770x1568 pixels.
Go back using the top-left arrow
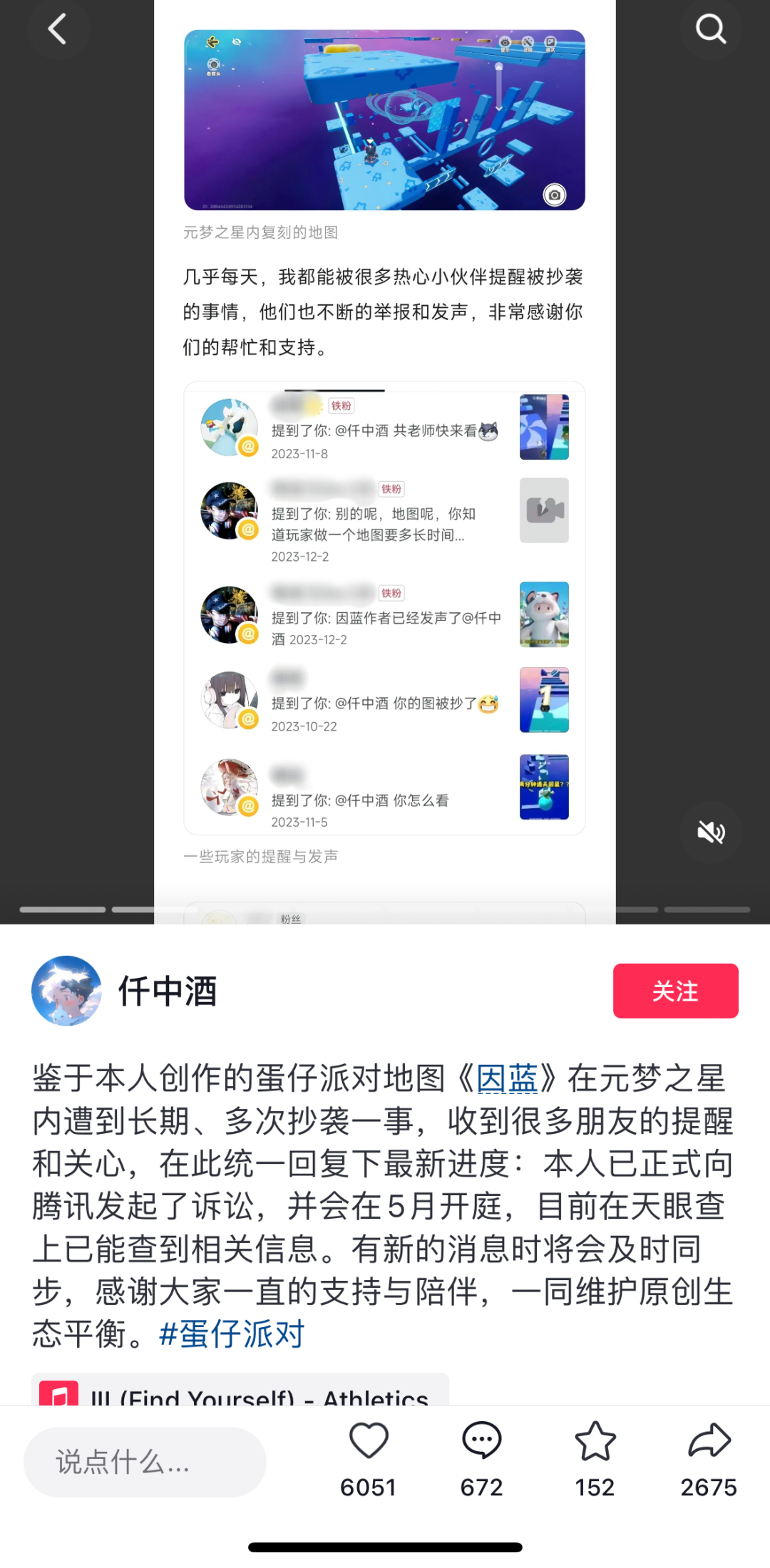click(x=57, y=29)
